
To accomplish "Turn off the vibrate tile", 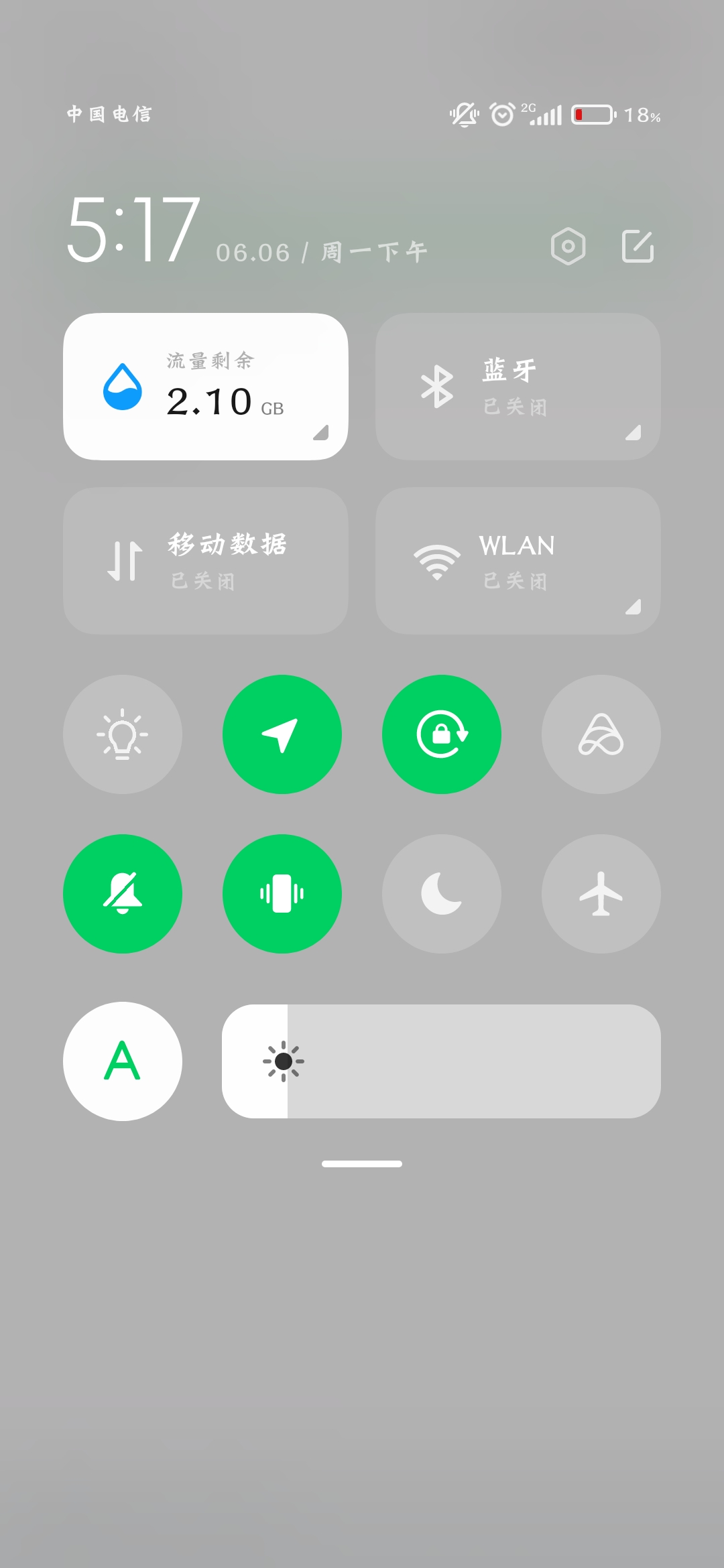I will coord(282,894).
